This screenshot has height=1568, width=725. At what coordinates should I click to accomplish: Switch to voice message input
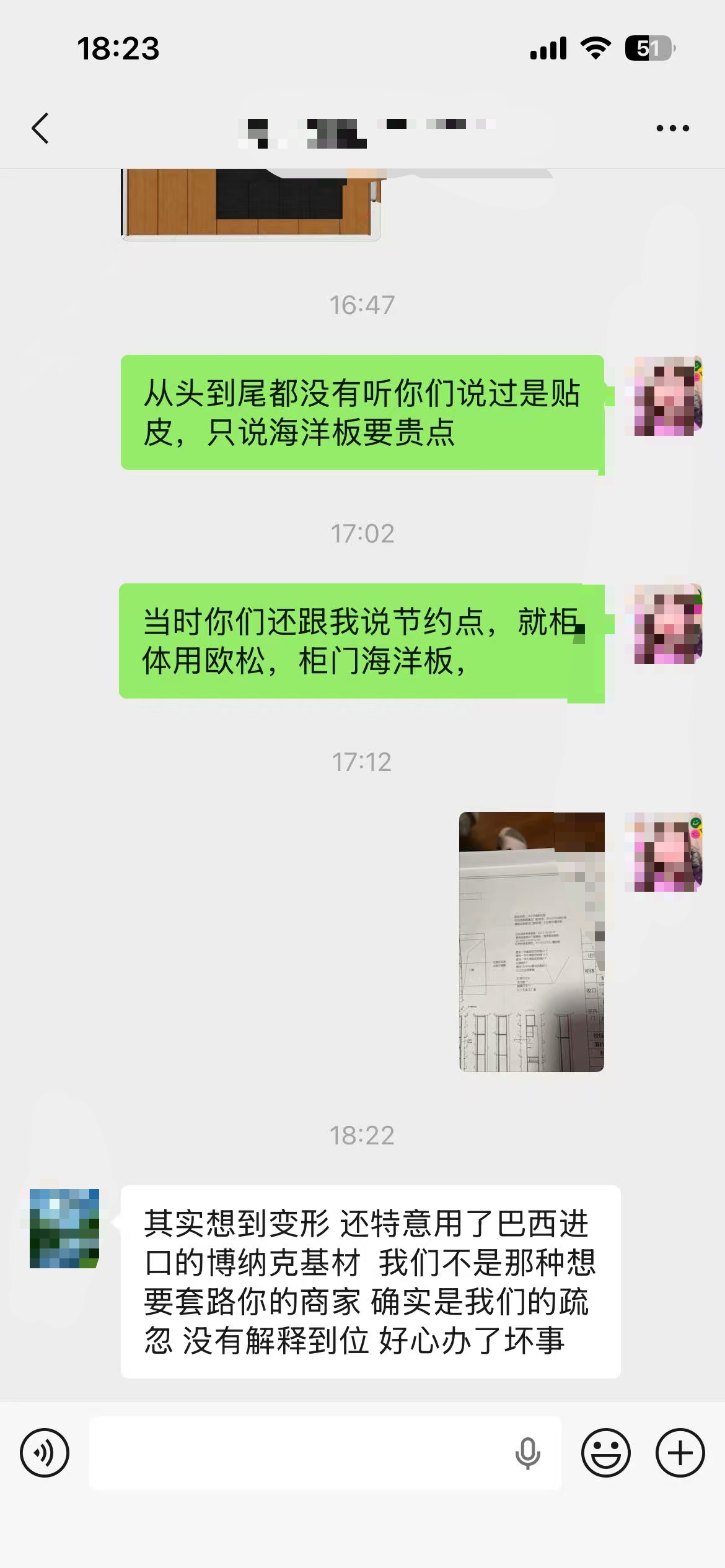point(45,1453)
